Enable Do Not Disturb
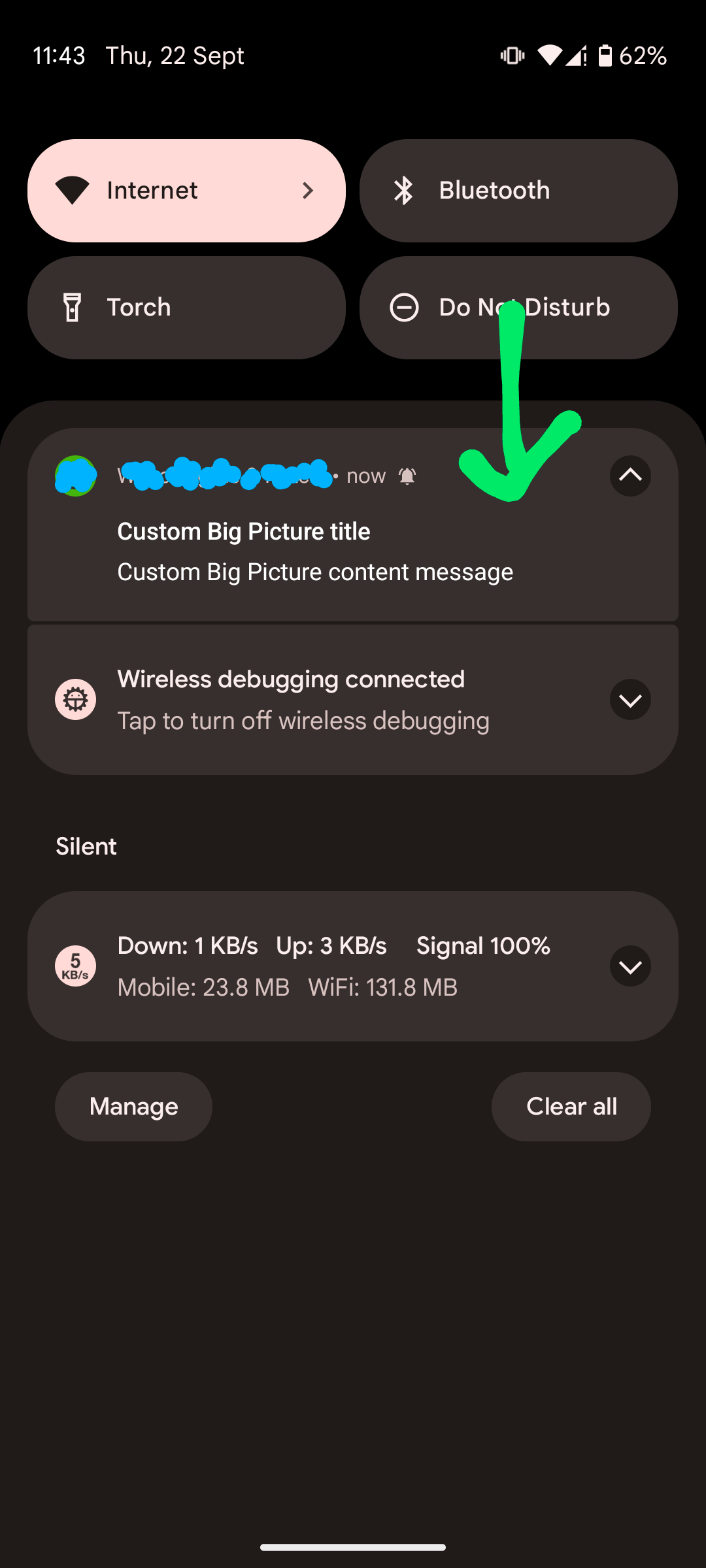 [x=518, y=308]
